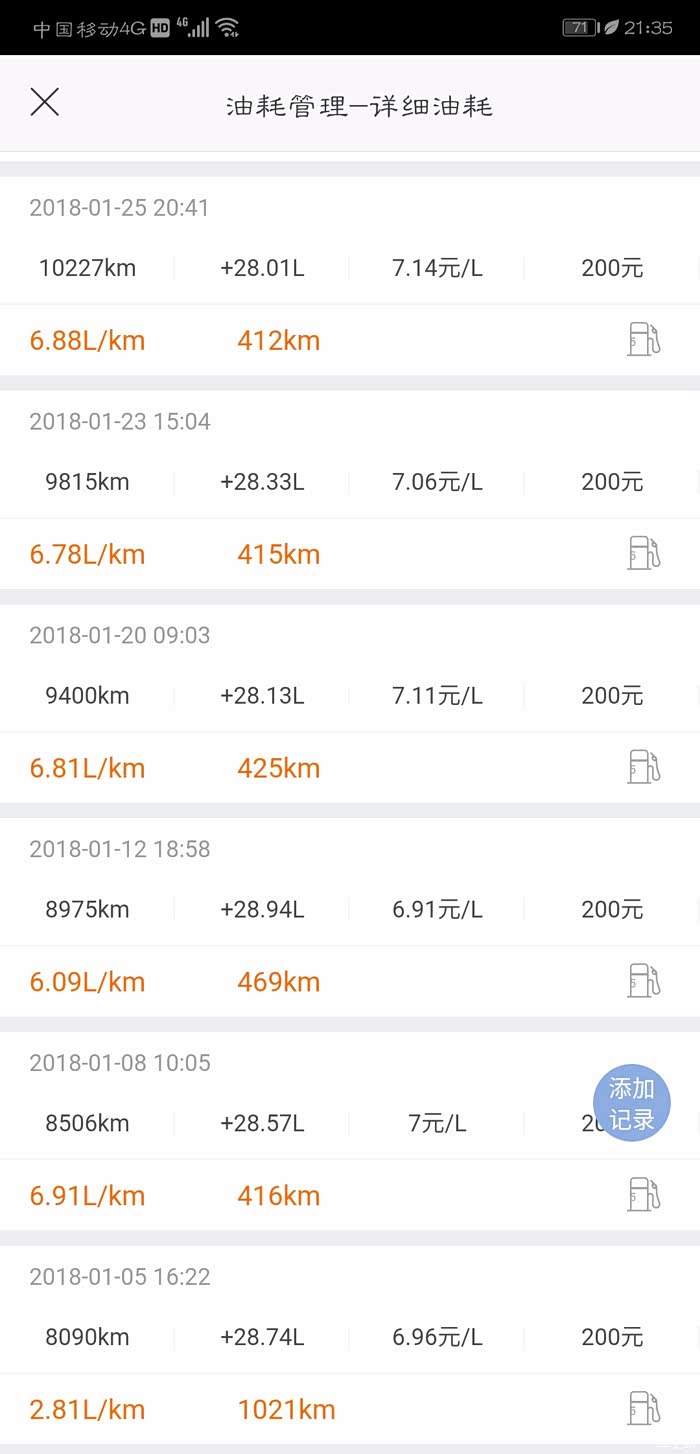The width and height of the screenshot is (700, 1454).
Task: Tap the fuel pump icon beside 6.78L/km
Action: pos(643,554)
